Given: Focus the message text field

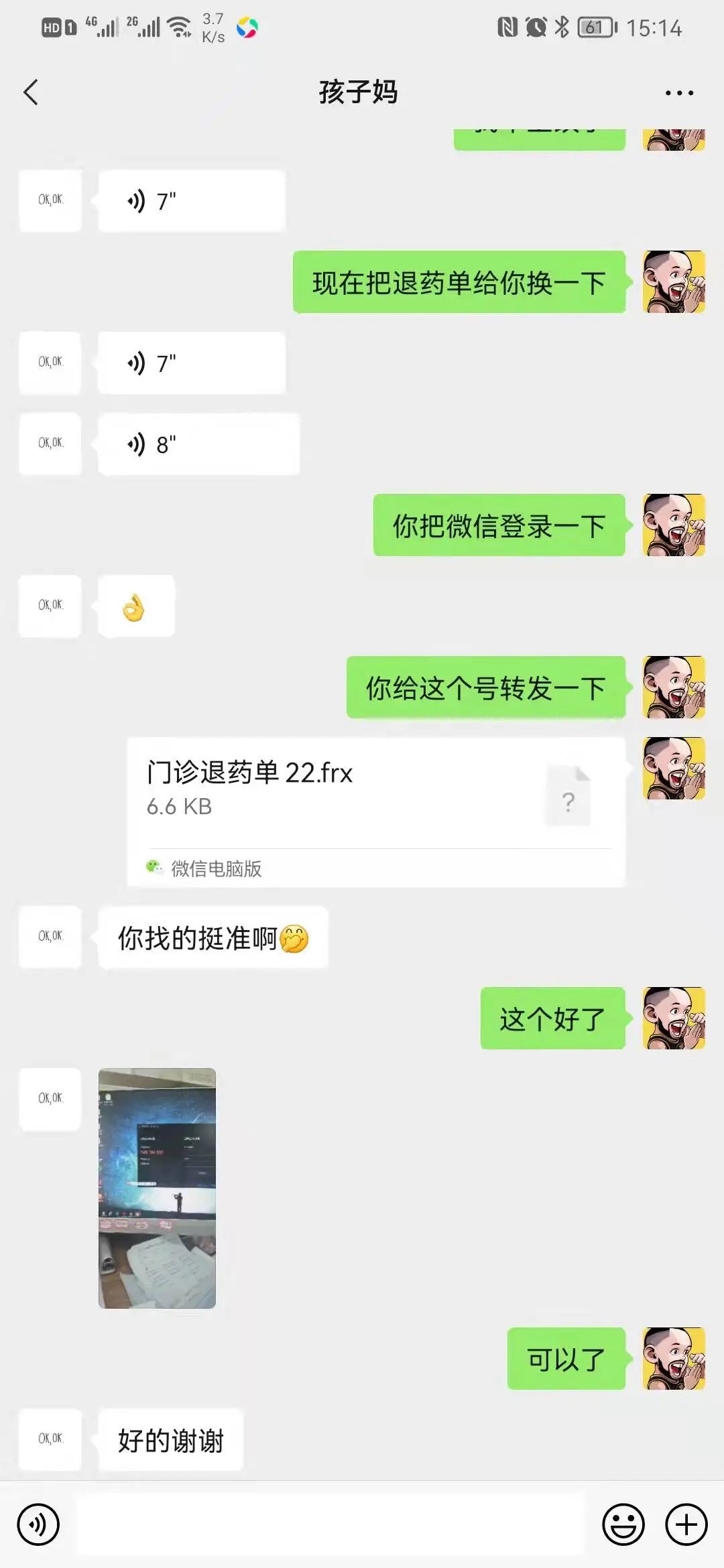Looking at the screenshot, I should pos(330,1524).
